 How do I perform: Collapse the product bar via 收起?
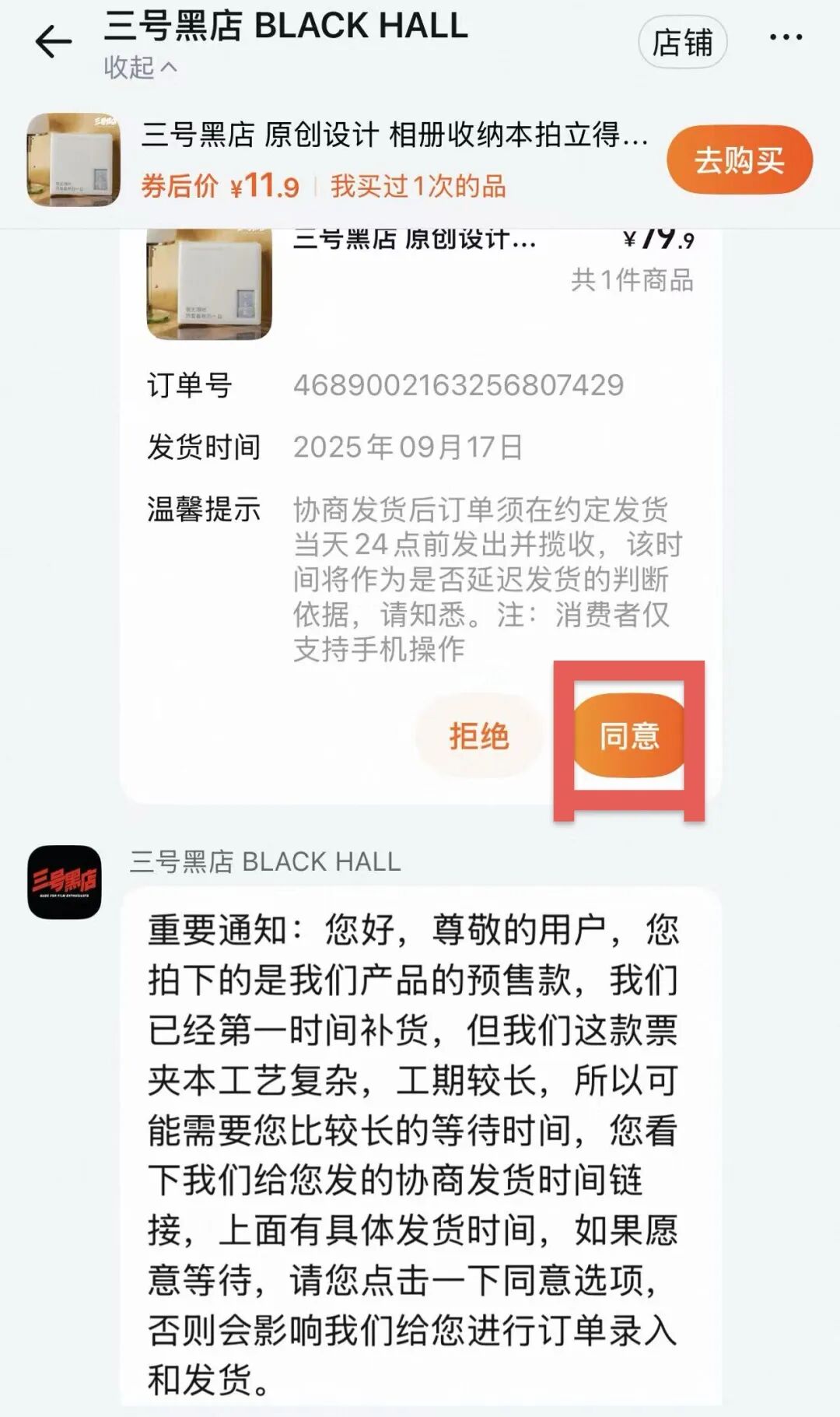coord(141,68)
